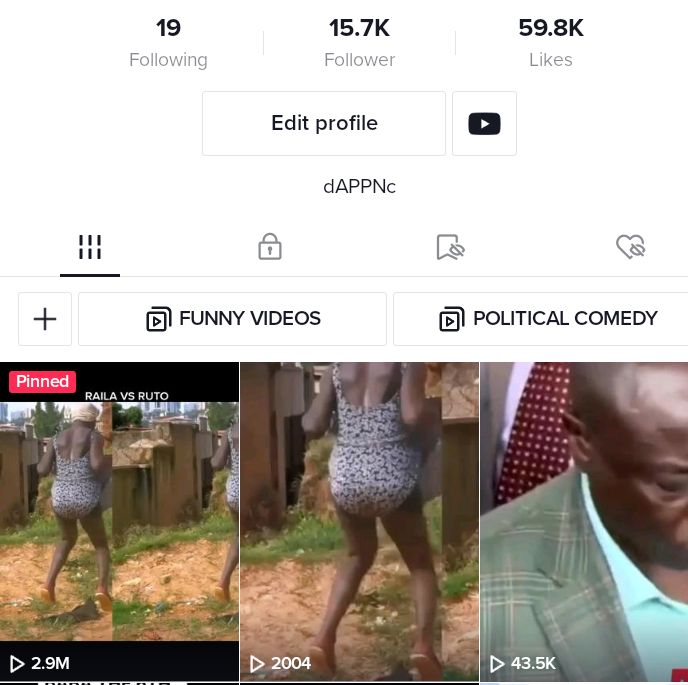Play the video with 2004 views
The height and width of the screenshot is (685, 688).
coord(359,520)
